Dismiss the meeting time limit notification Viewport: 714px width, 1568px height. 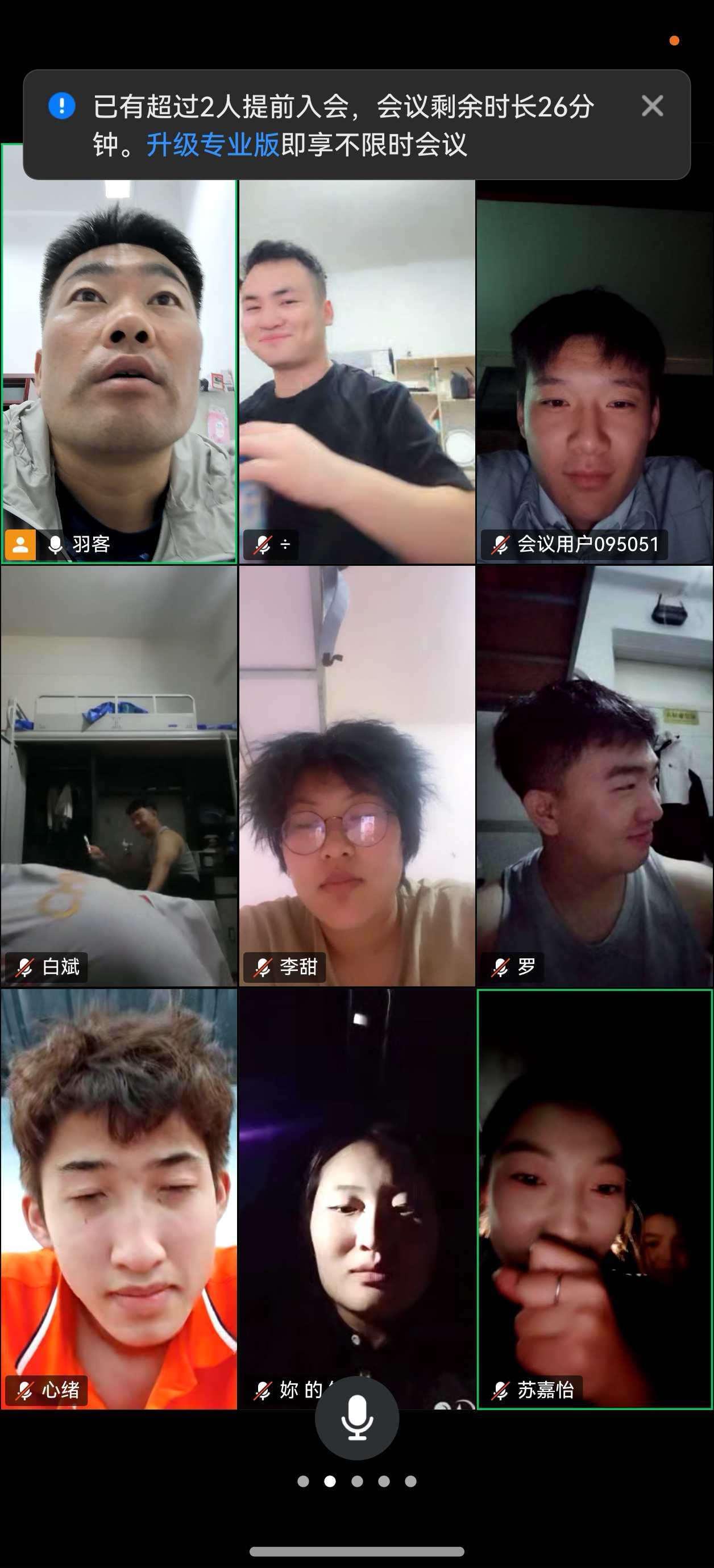[652, 106]
